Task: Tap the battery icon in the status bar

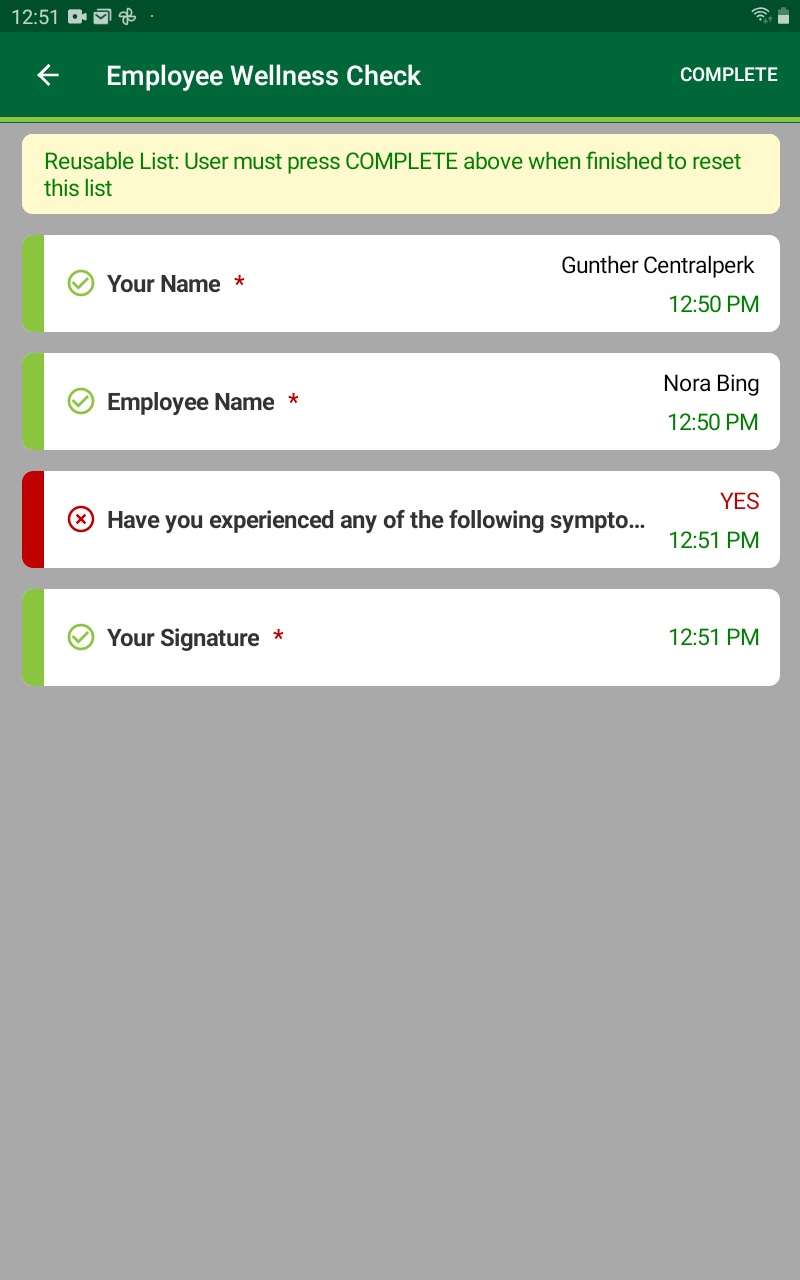Action: tap(782, 16)
